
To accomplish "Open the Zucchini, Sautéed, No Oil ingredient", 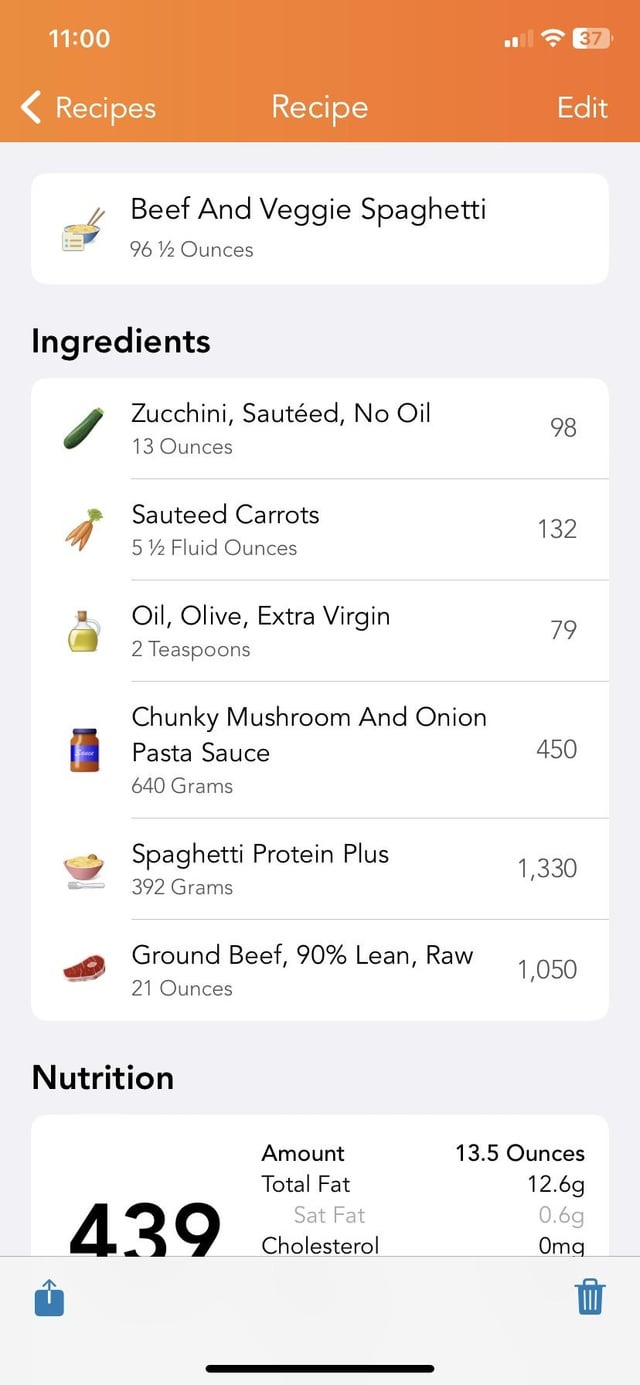I will point(320,428).
